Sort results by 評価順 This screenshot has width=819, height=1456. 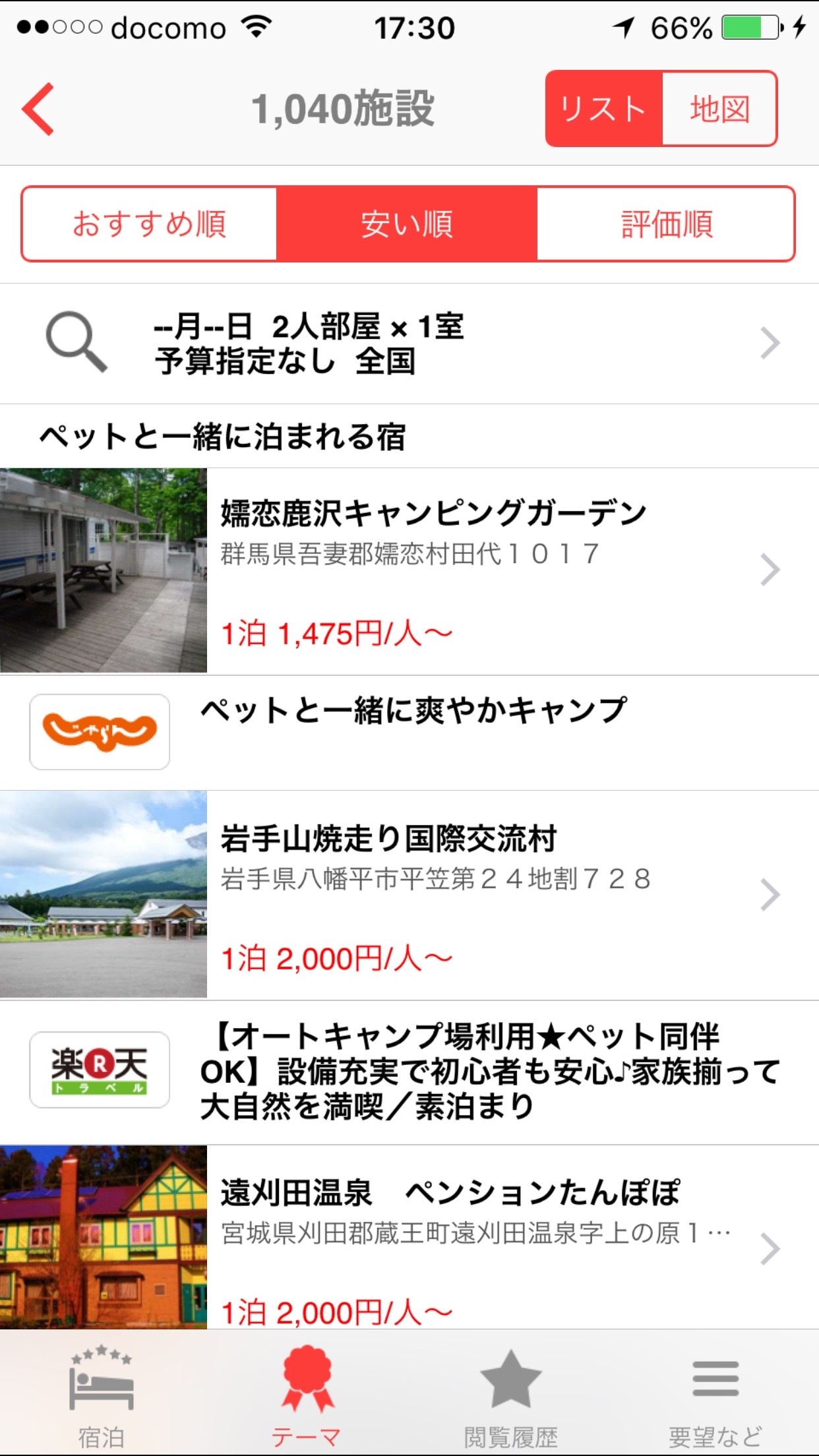point(666,224)
